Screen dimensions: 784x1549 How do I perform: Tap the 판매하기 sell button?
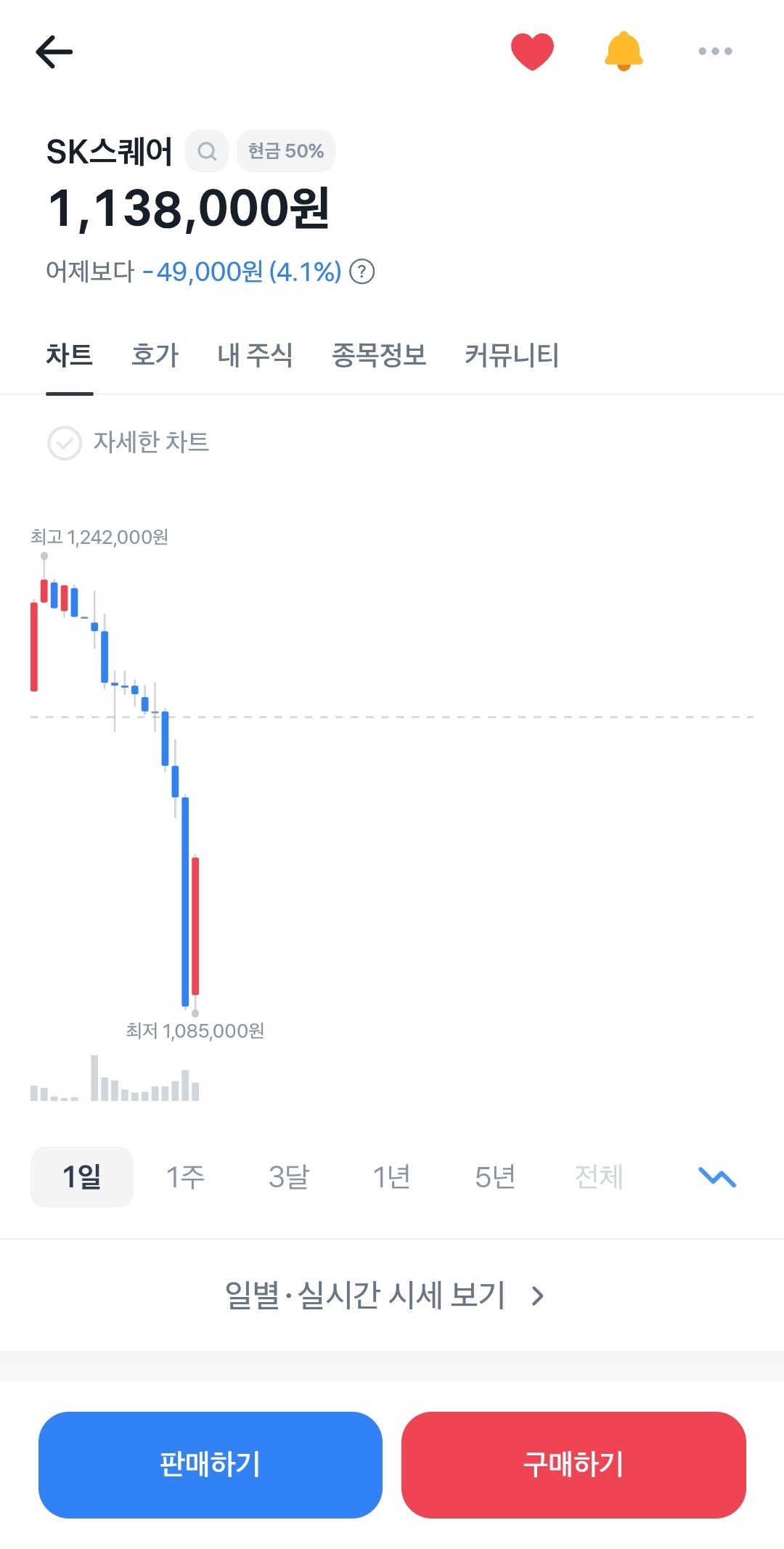[x=211, y=1465]
